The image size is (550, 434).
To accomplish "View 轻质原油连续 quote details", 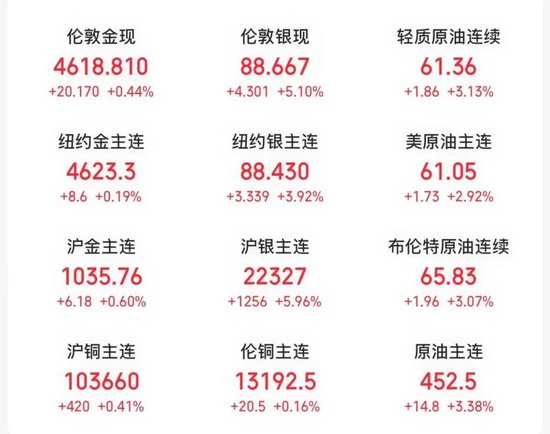I will point(449,64).
